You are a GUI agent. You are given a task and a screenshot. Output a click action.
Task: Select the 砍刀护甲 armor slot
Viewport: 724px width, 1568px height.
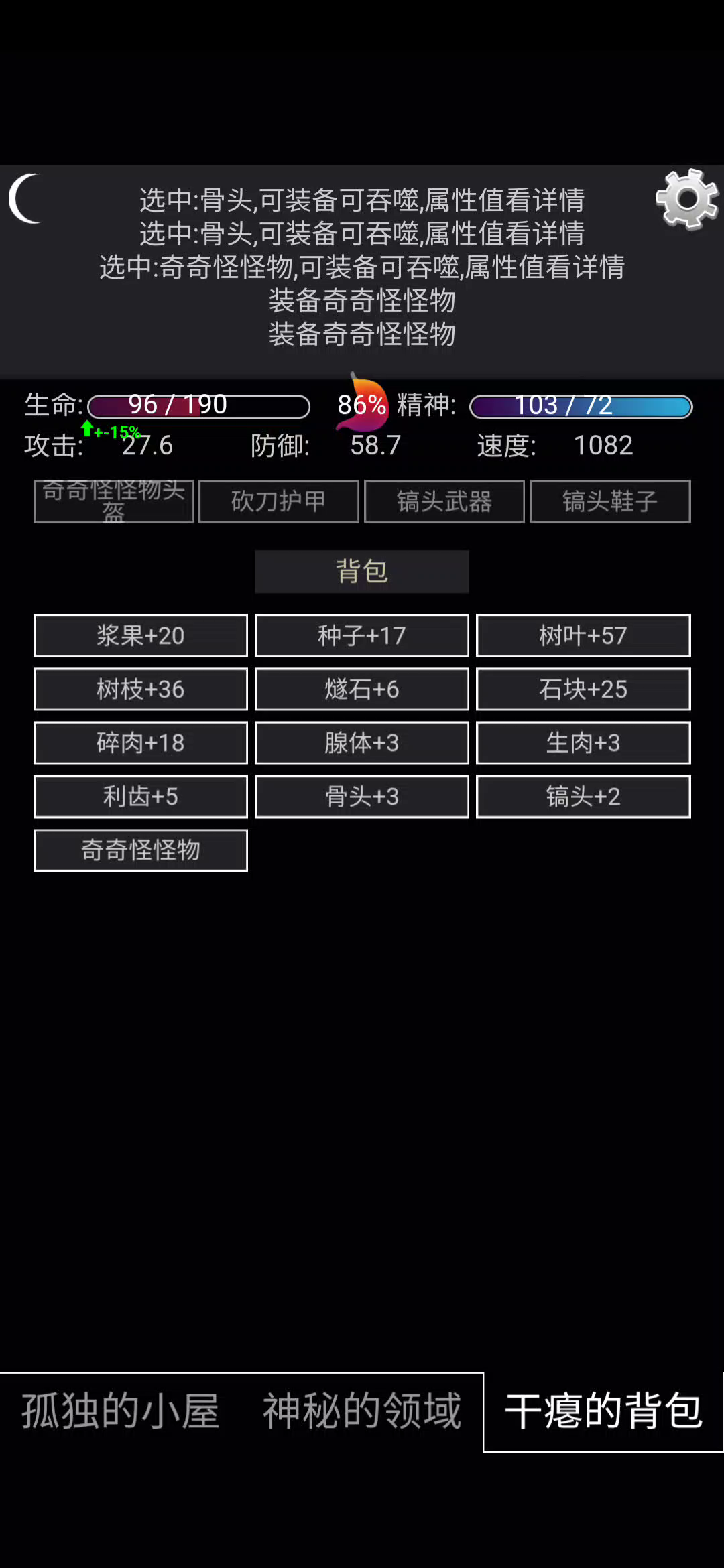tap(279, 501)
